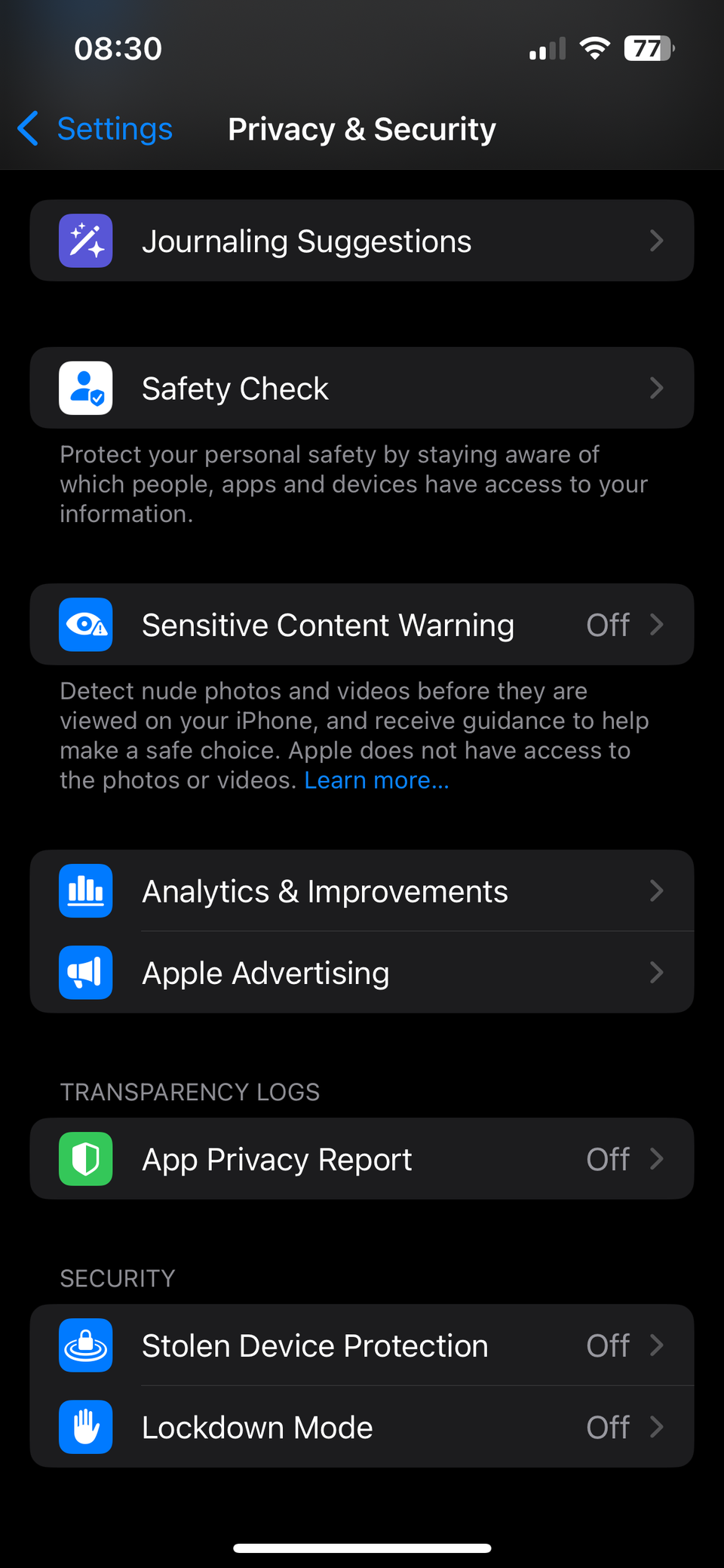This screenshot has height=1568, width=724.
Task: Select Journaling Suggestions
Action: pyautogui.click(x=362, y=241)
